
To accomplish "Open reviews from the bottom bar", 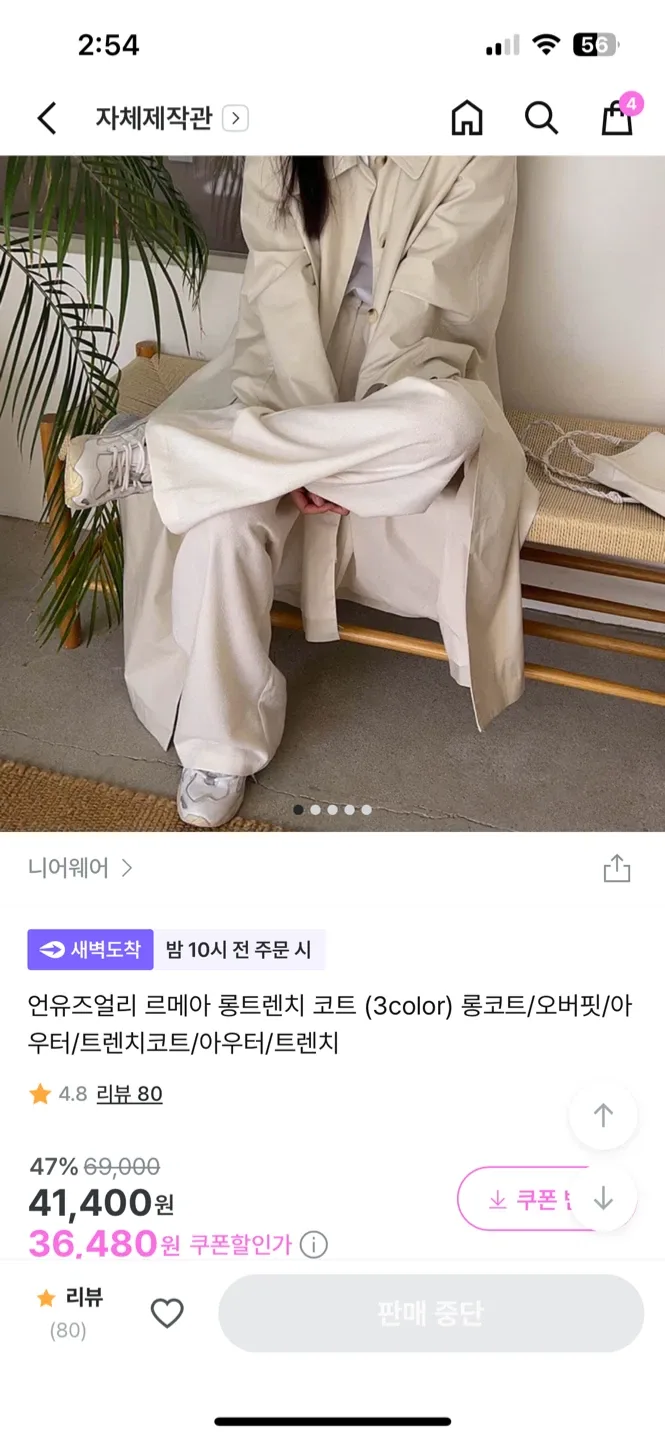I will pyautogui.click(x=70, y=1313).
